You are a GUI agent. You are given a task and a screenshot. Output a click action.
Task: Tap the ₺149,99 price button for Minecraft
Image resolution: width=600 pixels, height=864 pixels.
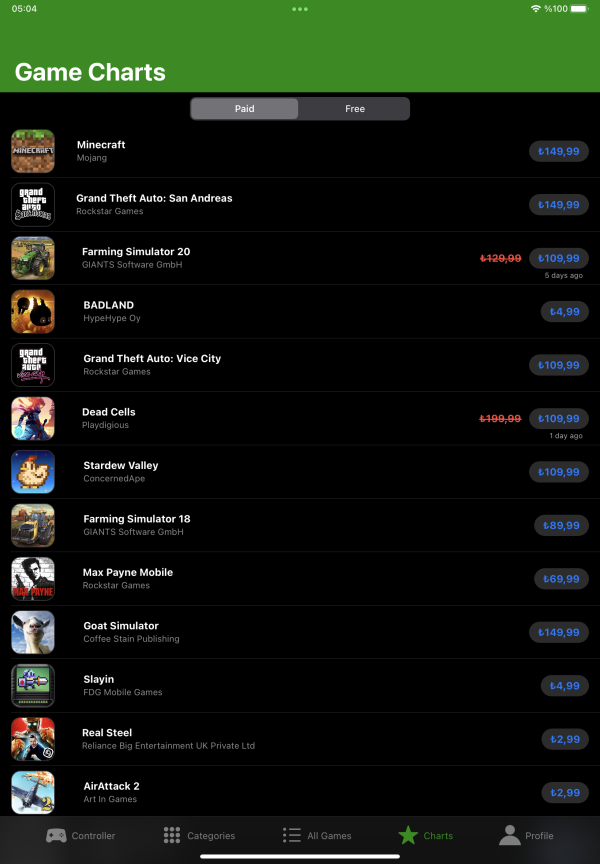click(x=558, y=151)
